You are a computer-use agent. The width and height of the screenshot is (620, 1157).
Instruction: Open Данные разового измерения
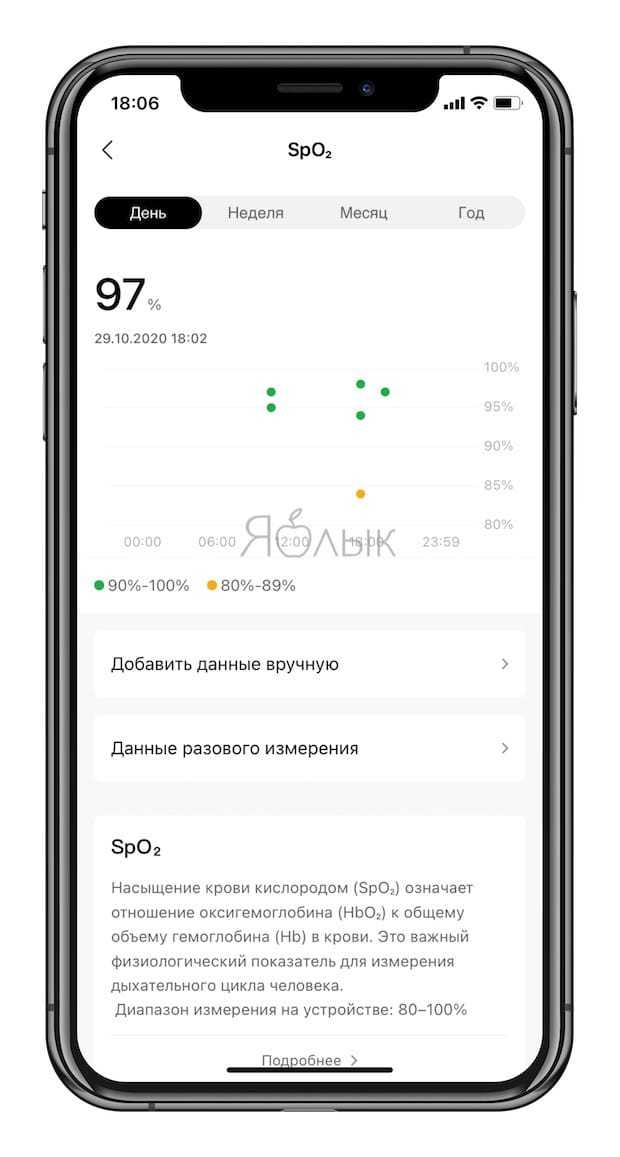(x=309, y=748)
